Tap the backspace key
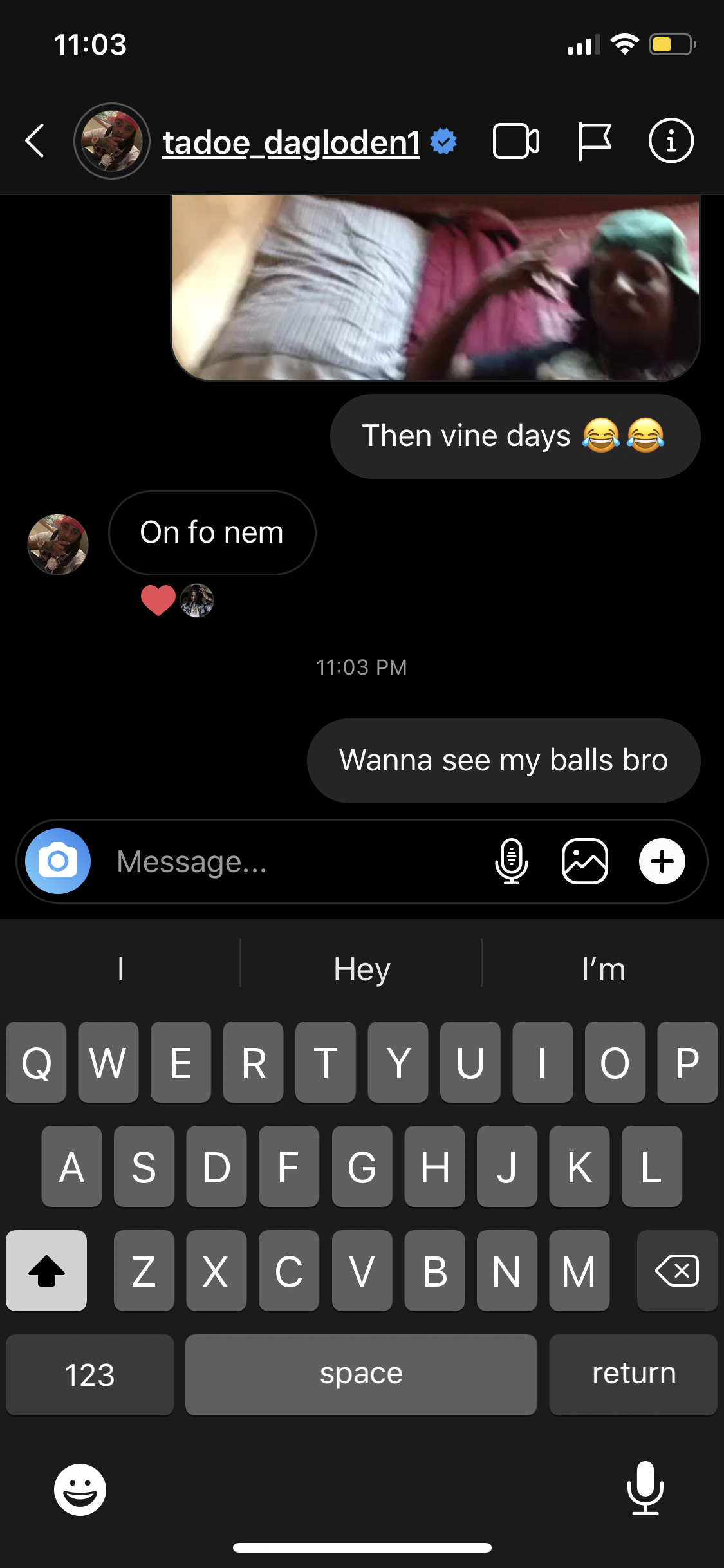 [677, 1271]
